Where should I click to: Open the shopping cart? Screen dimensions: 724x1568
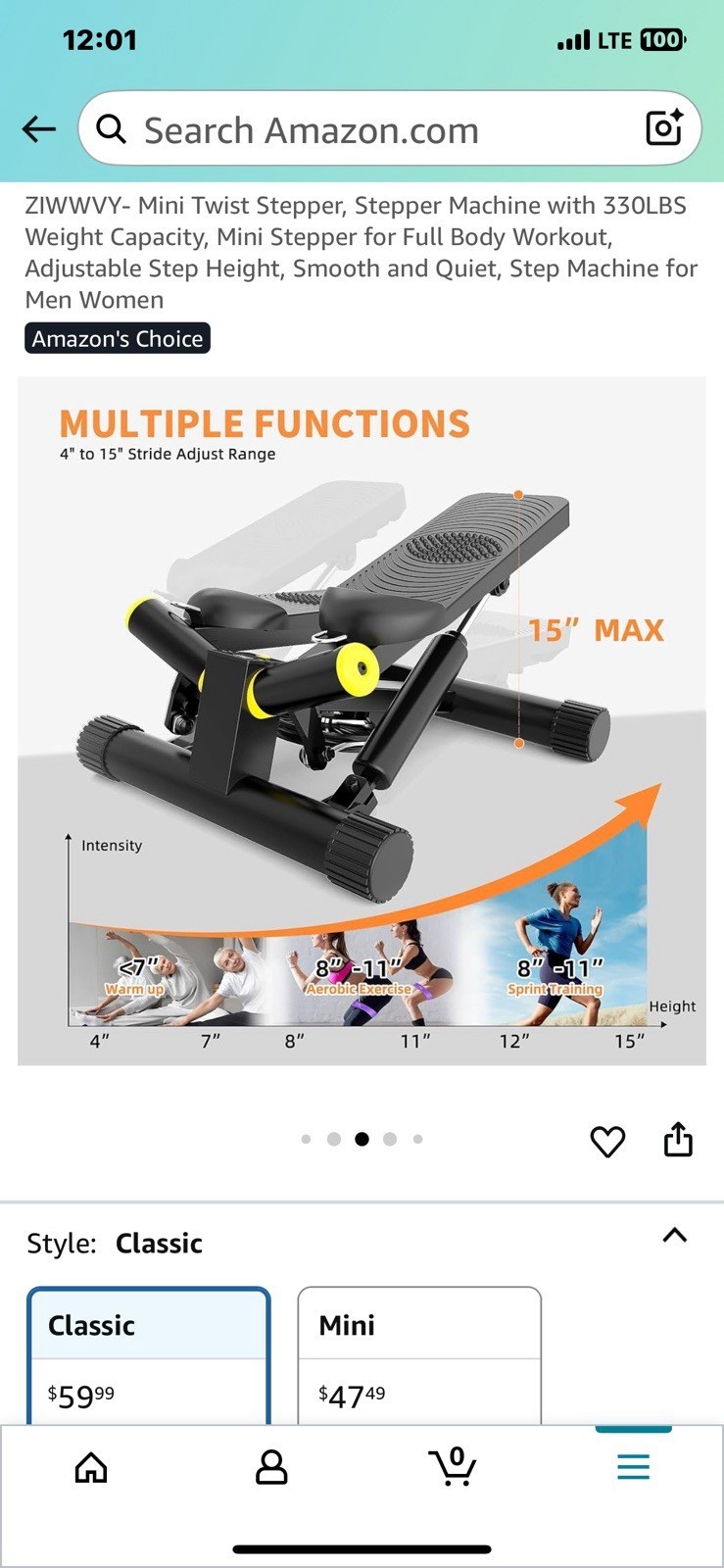(x=453, y=1466)
